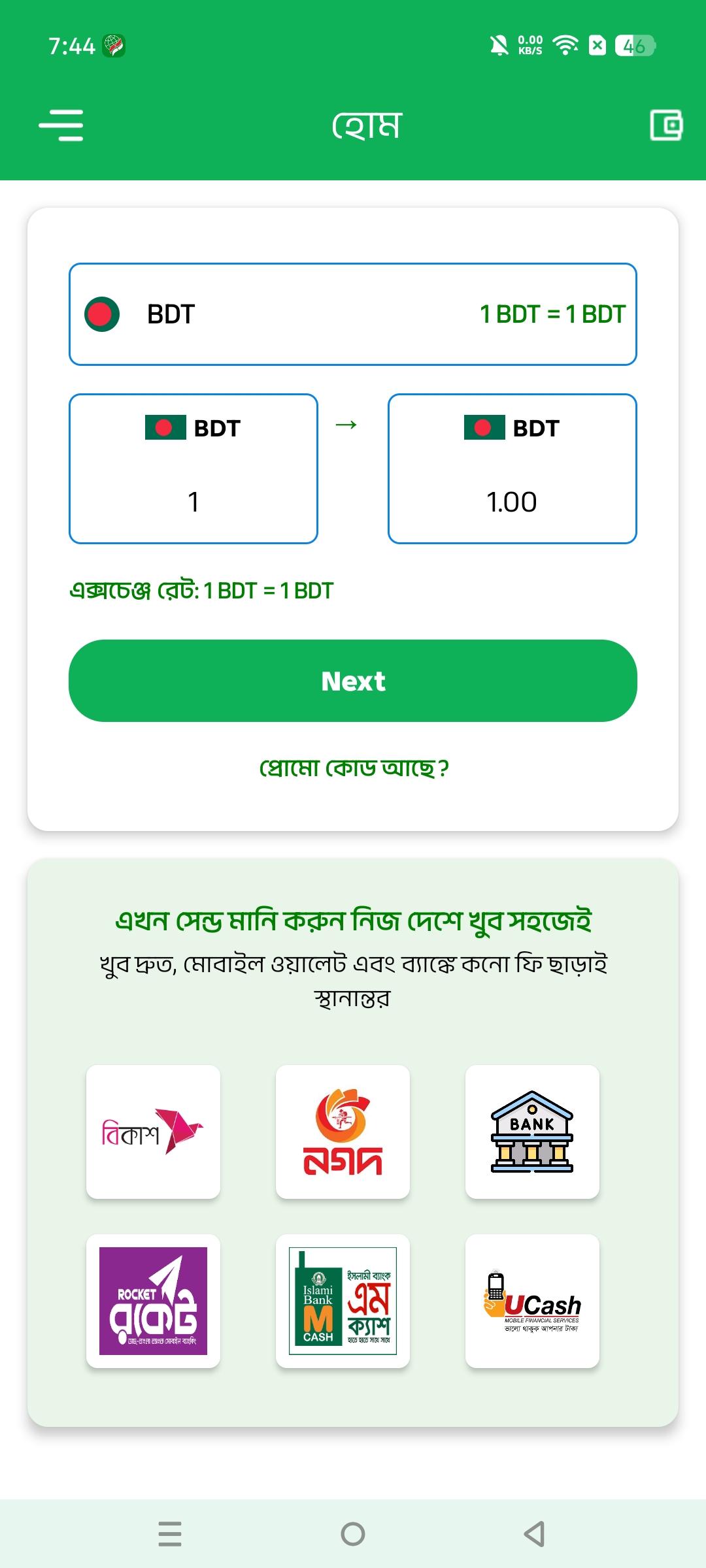
Task: Select the bKash payment option
Action: tap(153, 1132)
